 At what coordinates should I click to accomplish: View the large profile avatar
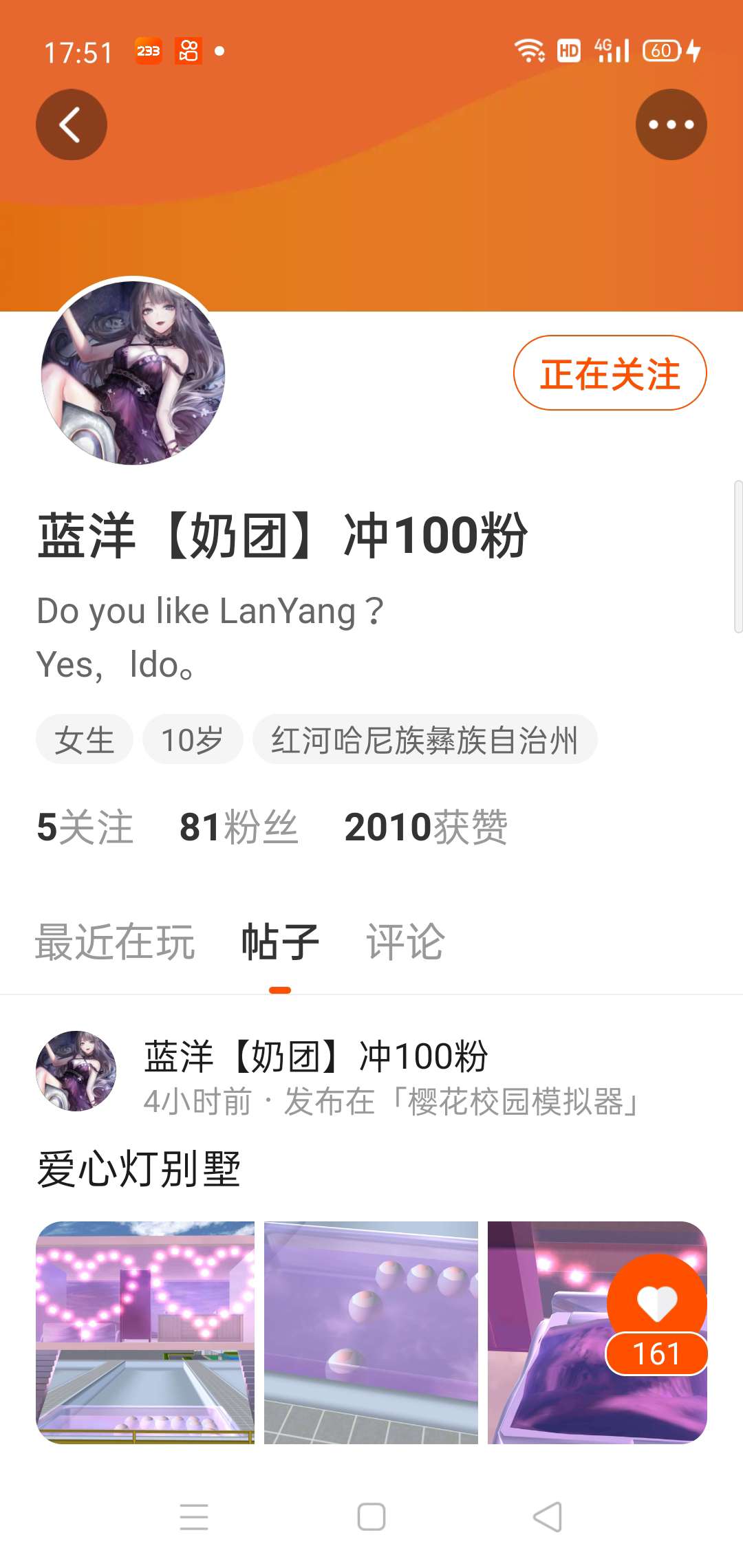(133, 371)
